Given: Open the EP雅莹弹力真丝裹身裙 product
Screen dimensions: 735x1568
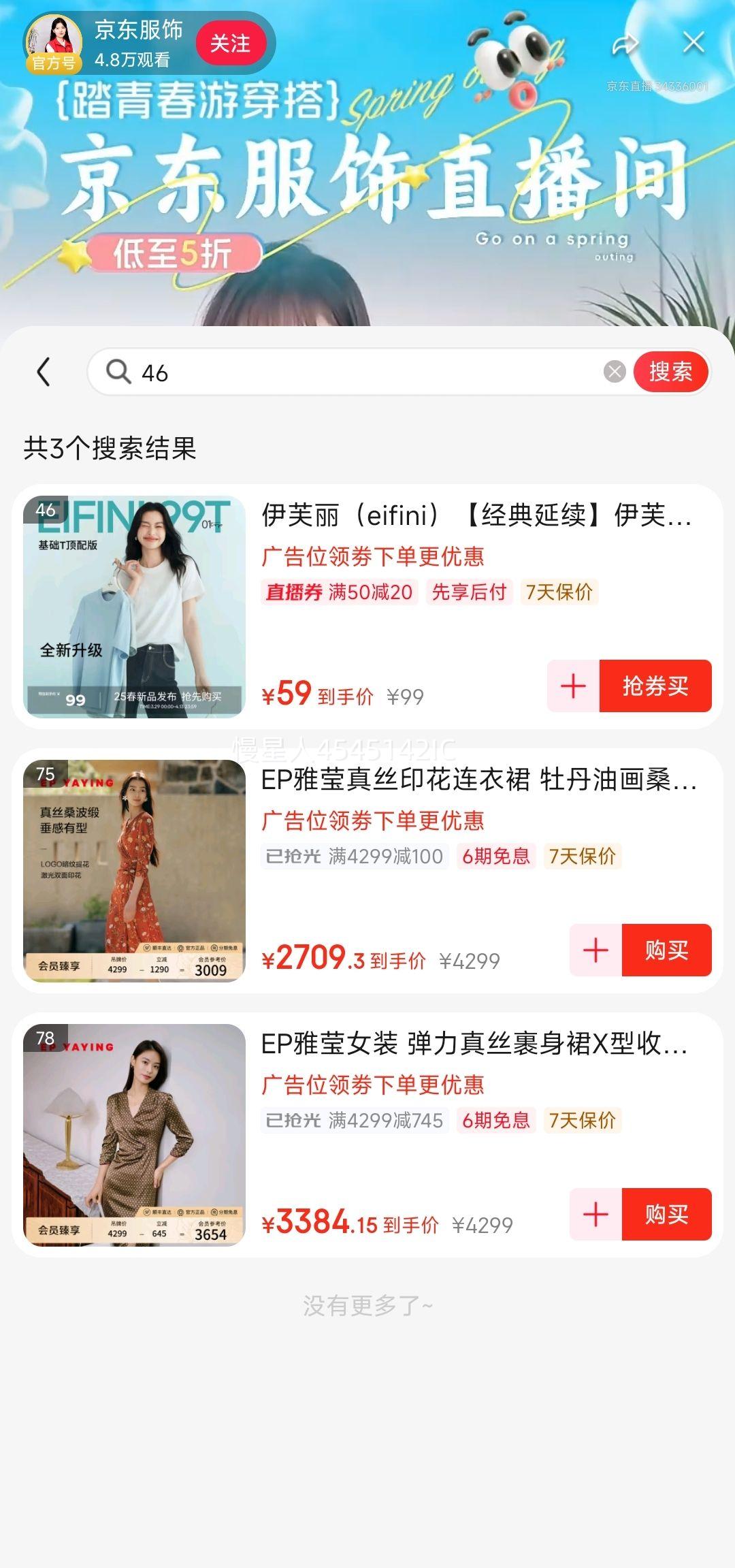Looking at the screenshot, I should (x=476, y=1044).
